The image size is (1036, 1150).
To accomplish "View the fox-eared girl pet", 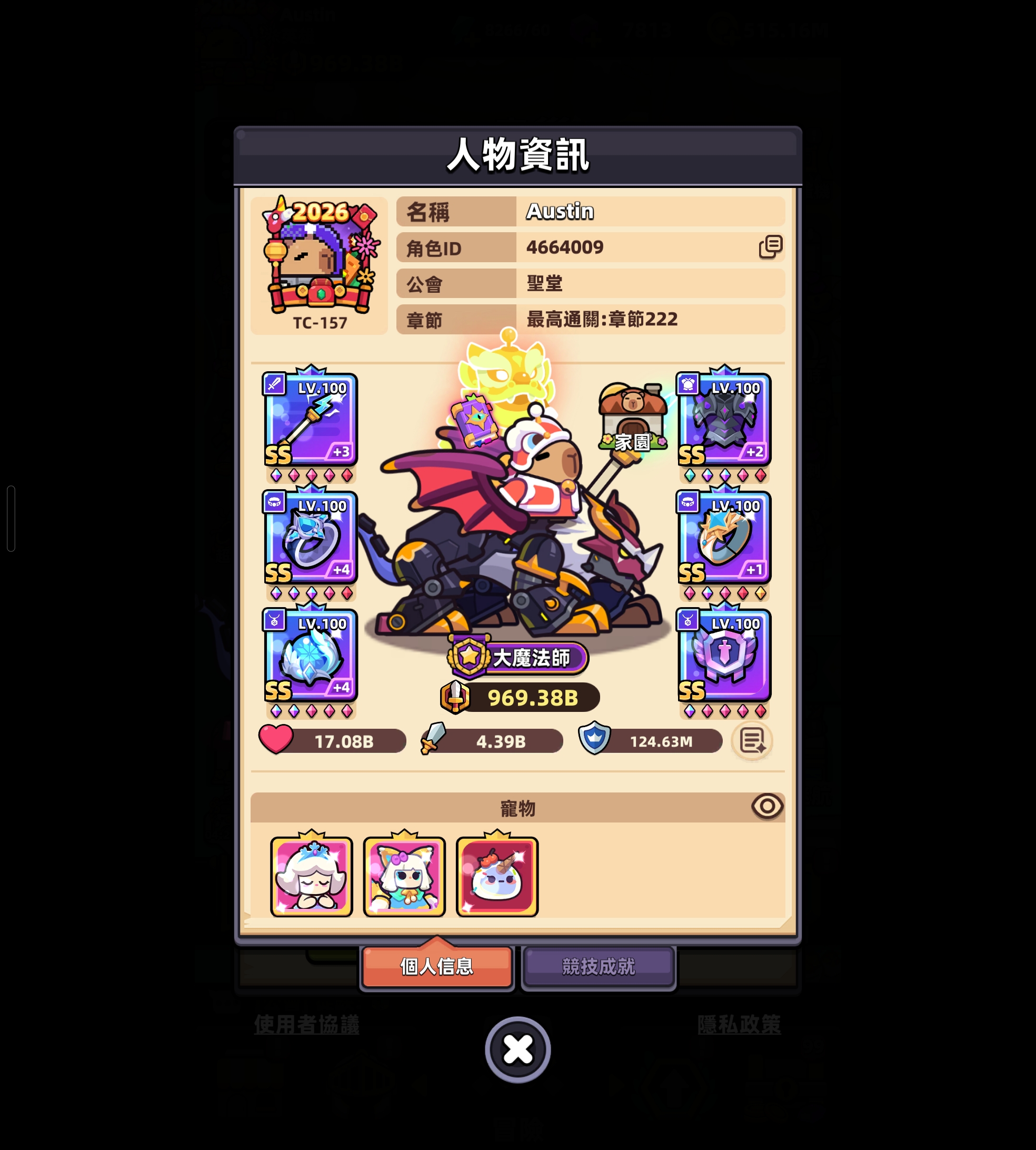I will 404,877.
